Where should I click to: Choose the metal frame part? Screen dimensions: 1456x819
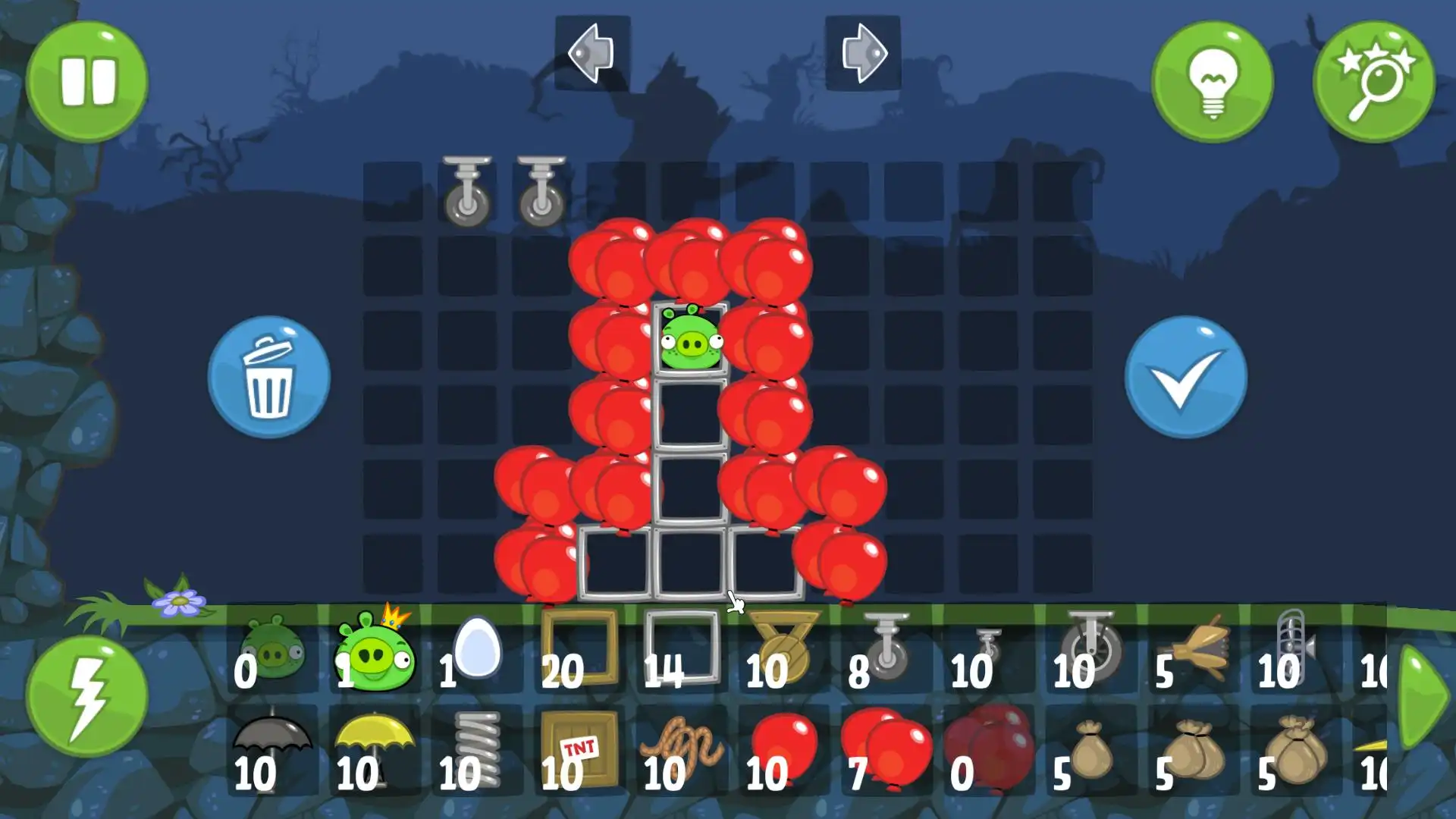coord(682,649)
